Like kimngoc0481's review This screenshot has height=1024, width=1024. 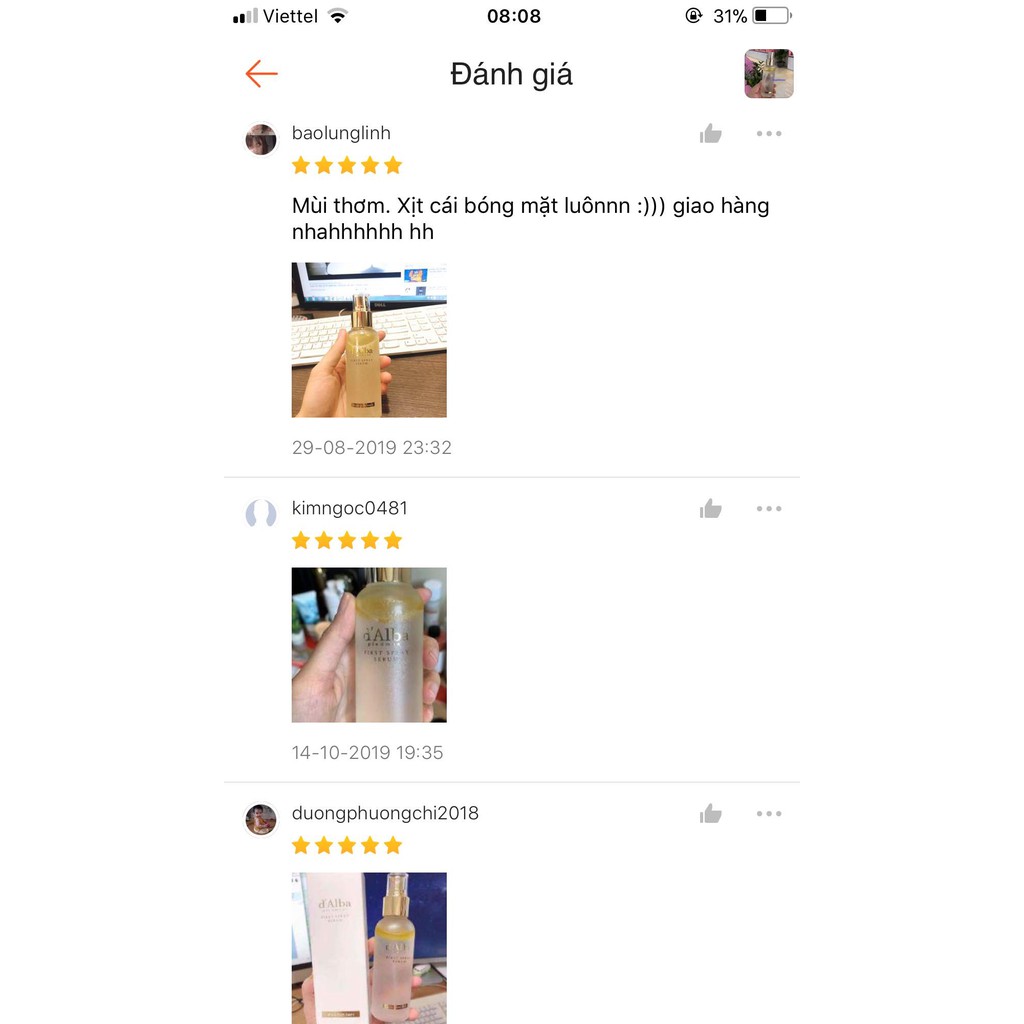click(711, 509)
